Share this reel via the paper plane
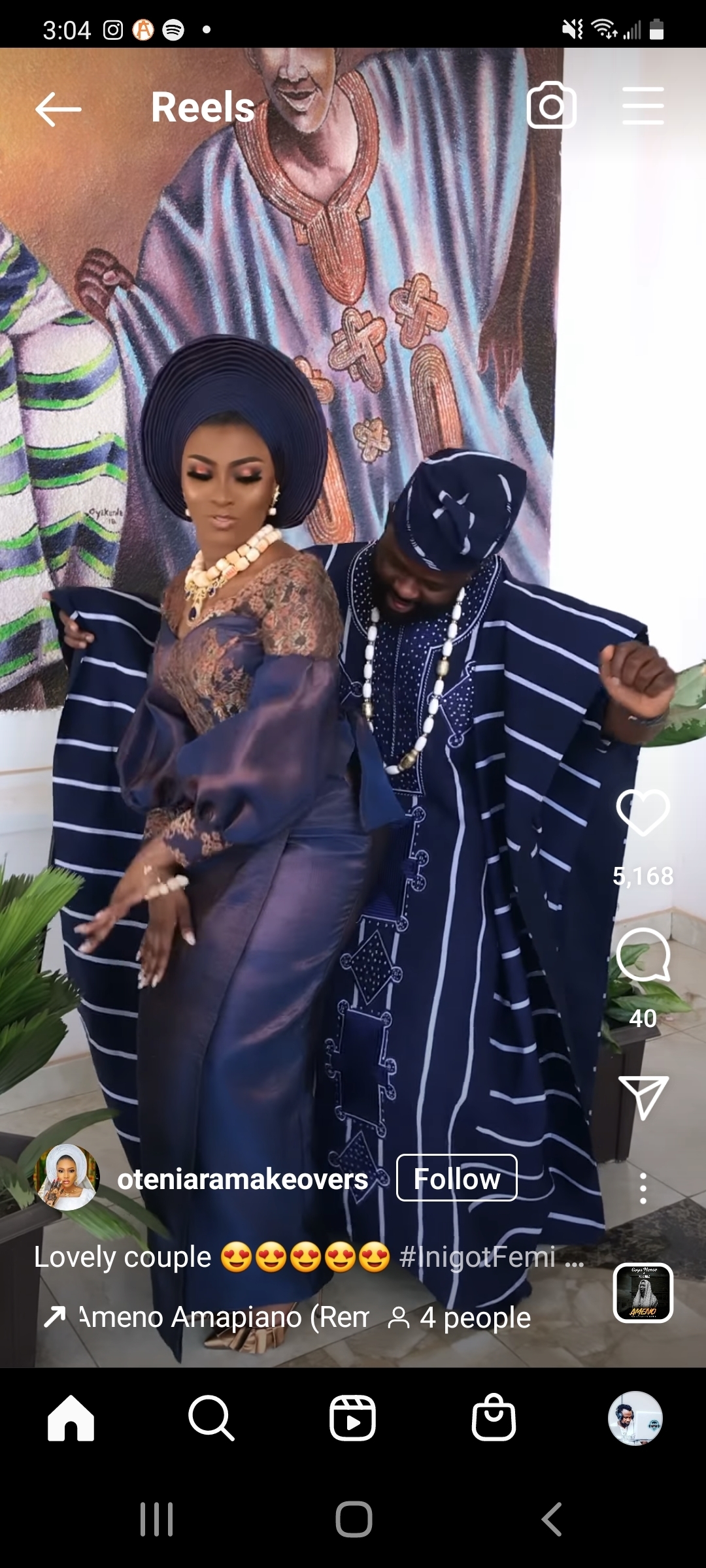Screen dimensions: 706x1568 (x=643, y=1096)
